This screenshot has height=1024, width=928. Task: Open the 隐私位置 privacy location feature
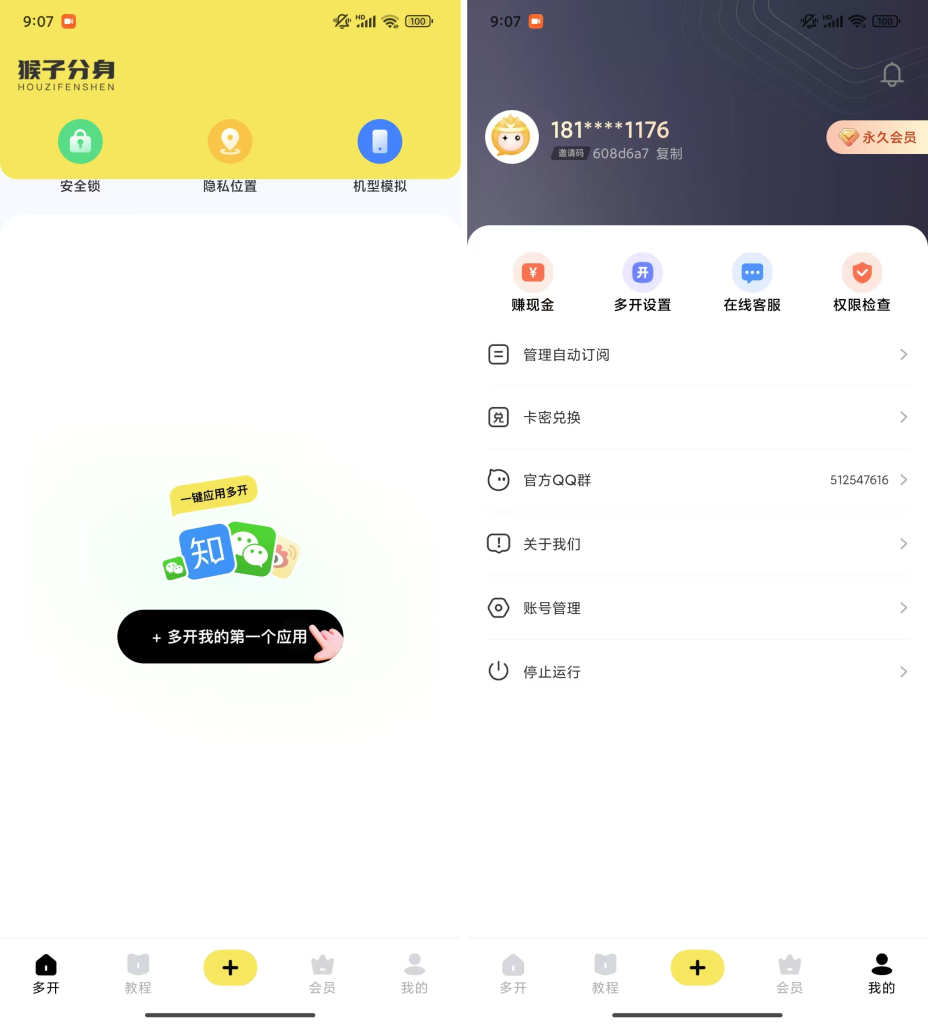point(230,143)
